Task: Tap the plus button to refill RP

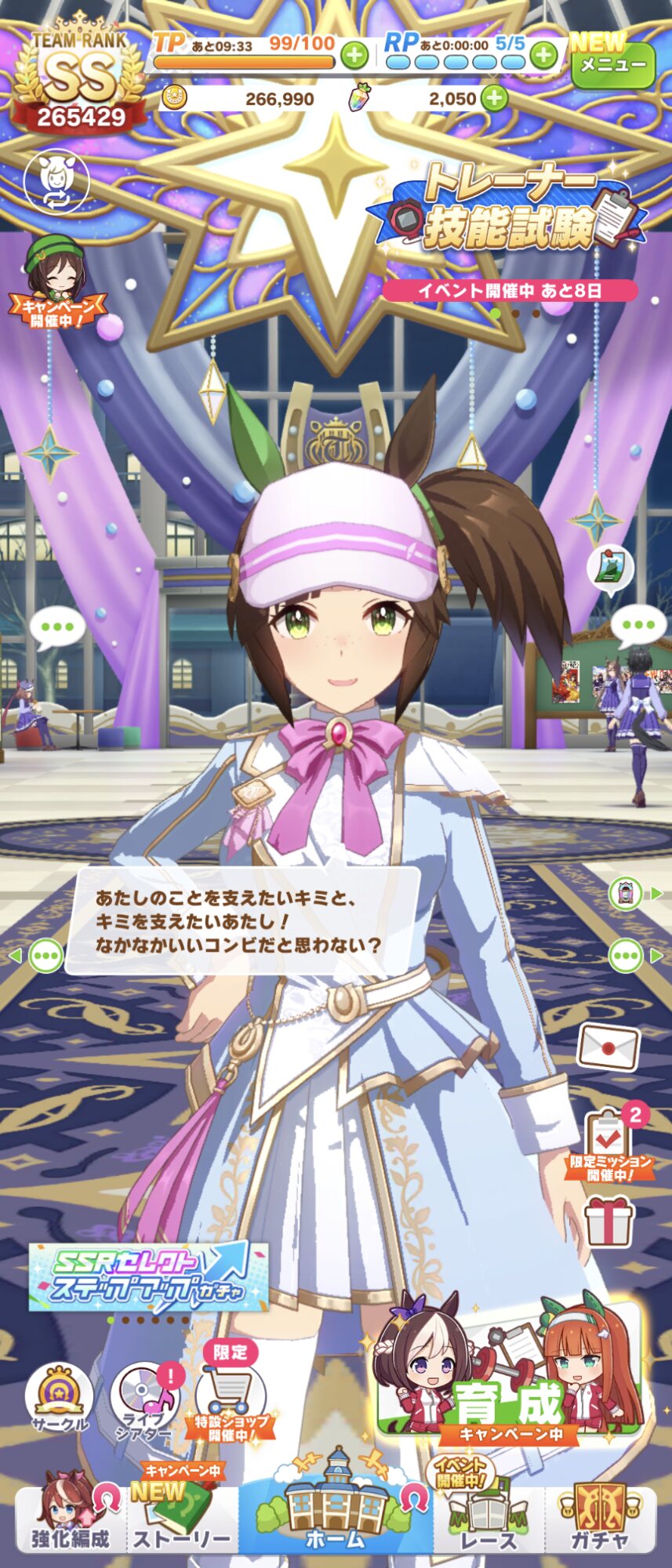Action: point(543,55)
